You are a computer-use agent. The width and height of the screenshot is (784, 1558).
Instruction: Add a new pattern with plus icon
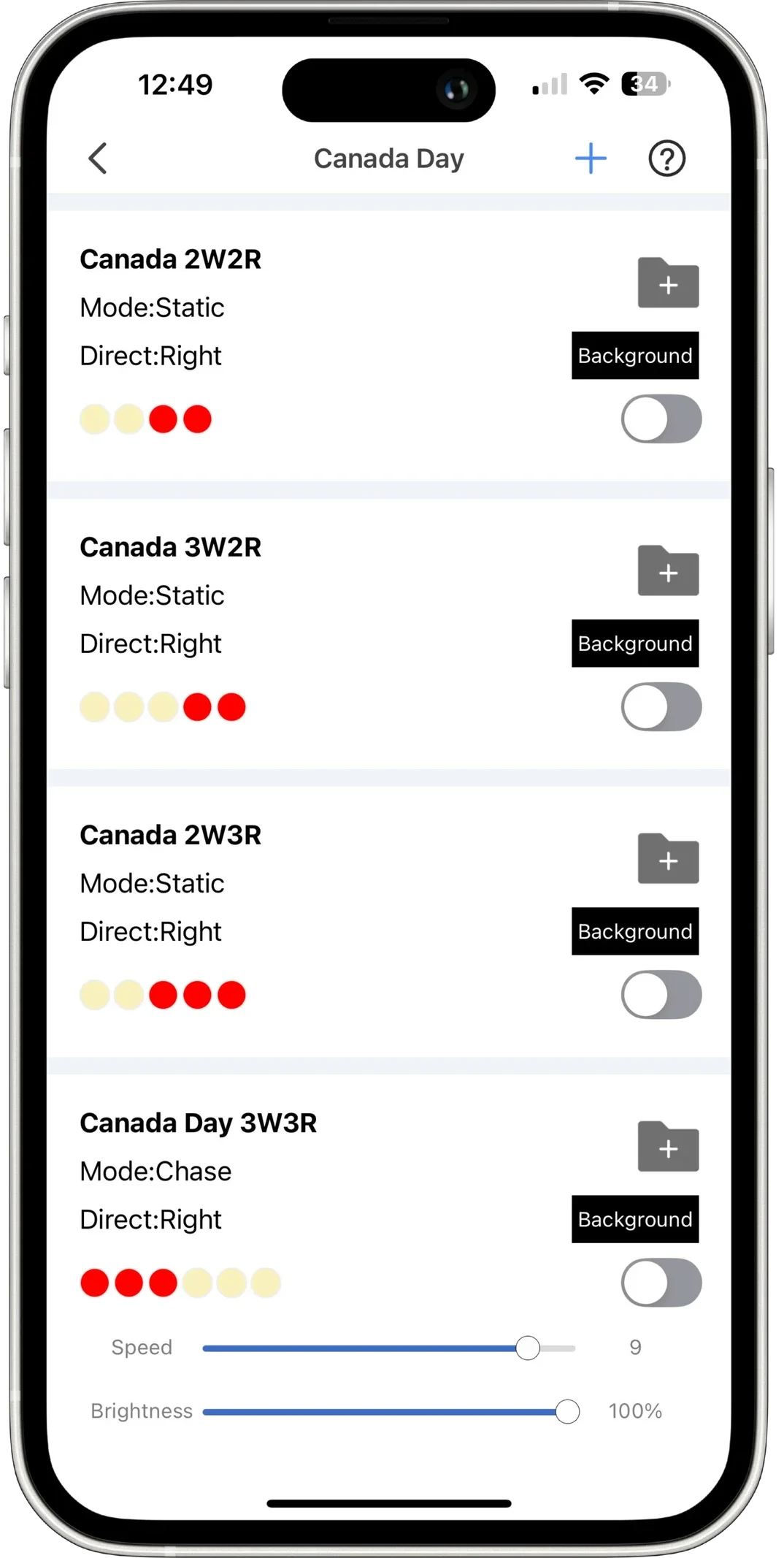point(591,159)
